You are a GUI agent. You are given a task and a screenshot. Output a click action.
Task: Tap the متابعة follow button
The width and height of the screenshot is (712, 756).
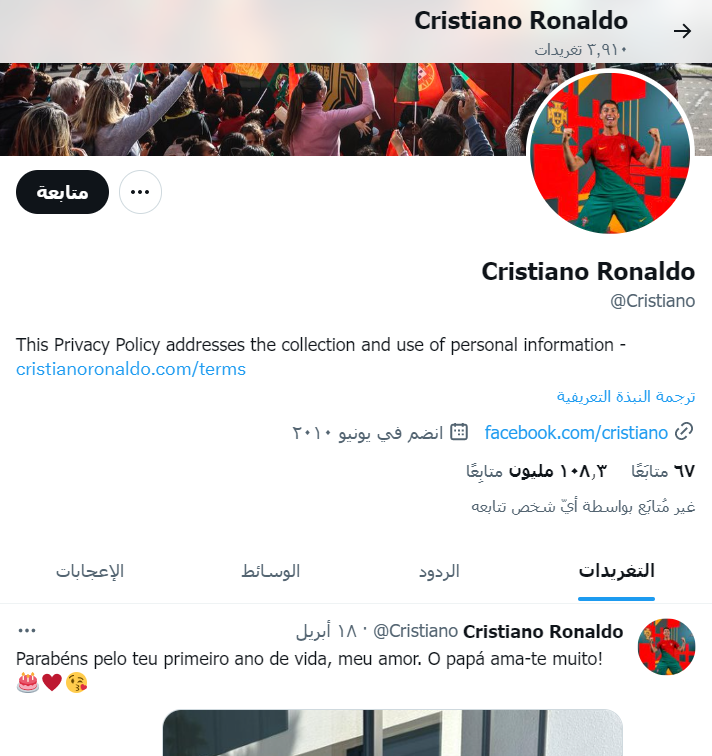point(62,192)
